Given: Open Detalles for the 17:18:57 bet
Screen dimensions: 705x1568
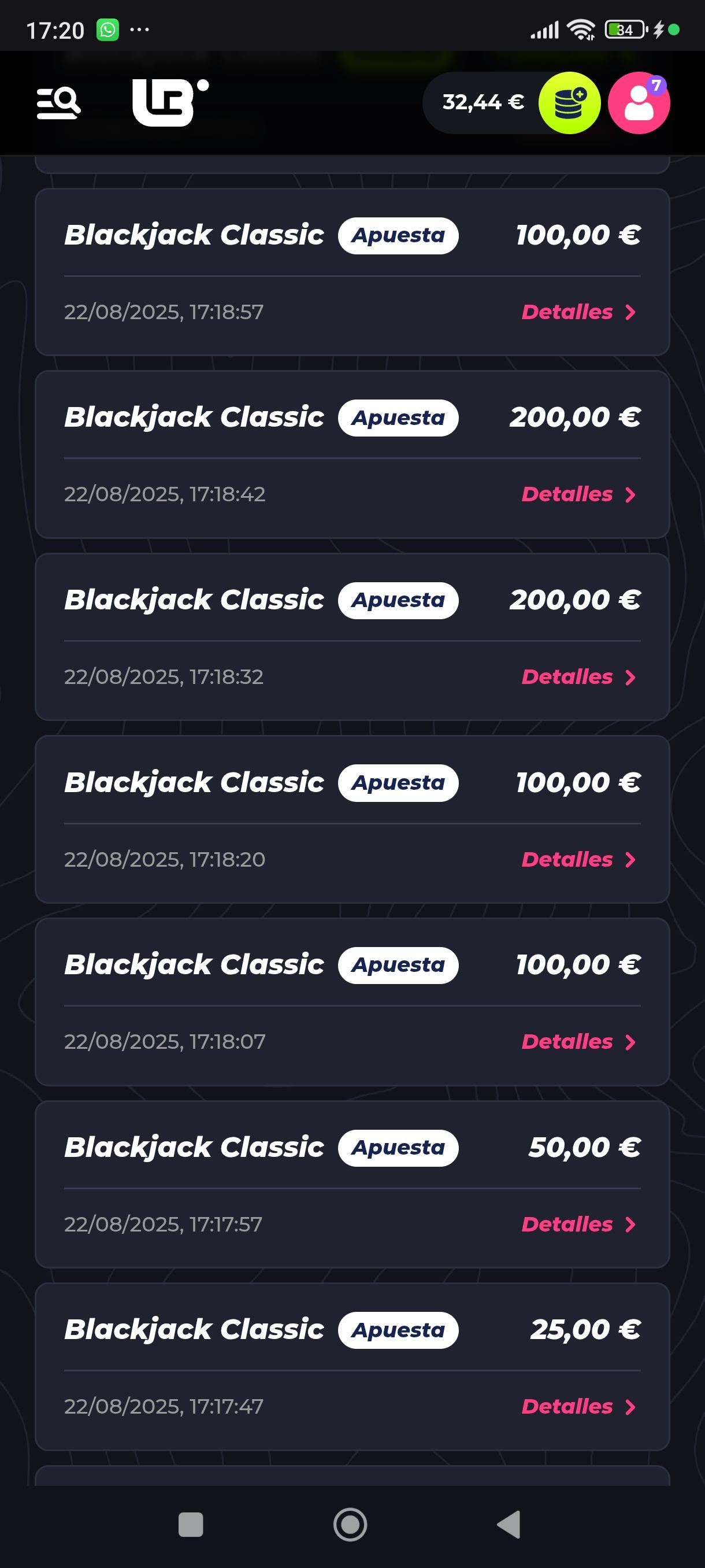Looking at the screenshot, I should coord(578,312).
